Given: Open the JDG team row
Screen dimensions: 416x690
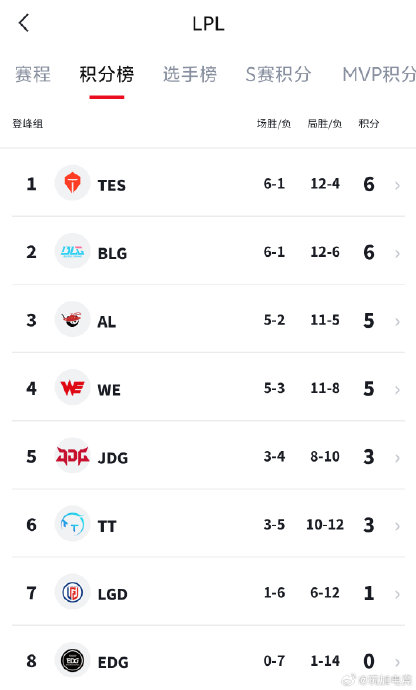Looking at the screenshot, I should pos(208,455).
